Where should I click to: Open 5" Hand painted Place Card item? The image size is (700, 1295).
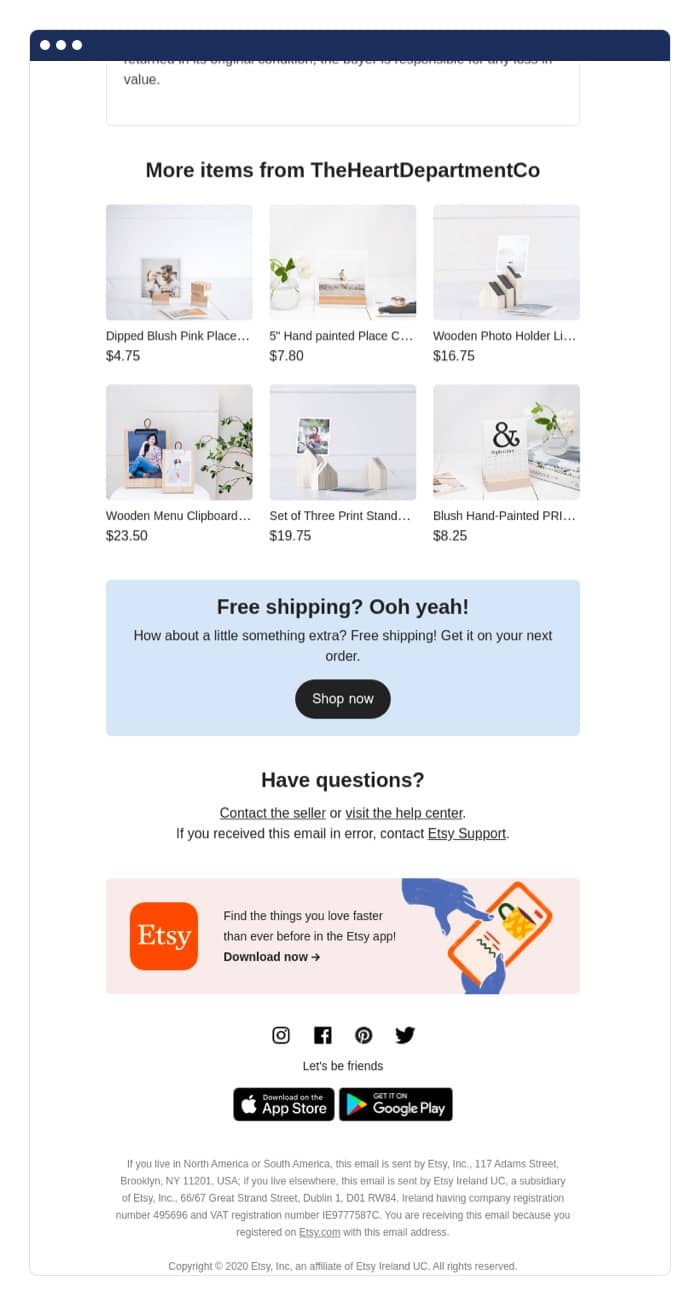[x=342, y=263]
